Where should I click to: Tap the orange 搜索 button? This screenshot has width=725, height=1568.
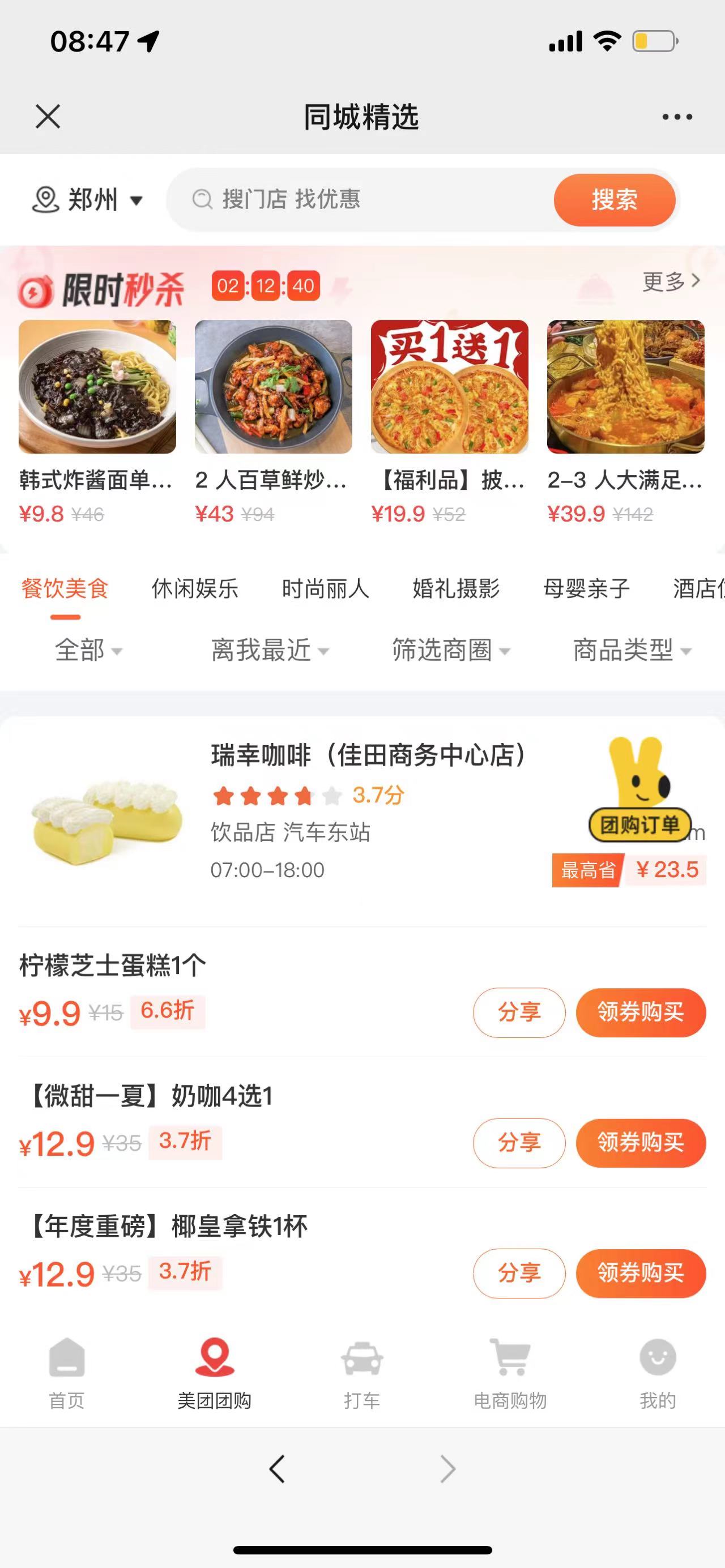[613, 200]
